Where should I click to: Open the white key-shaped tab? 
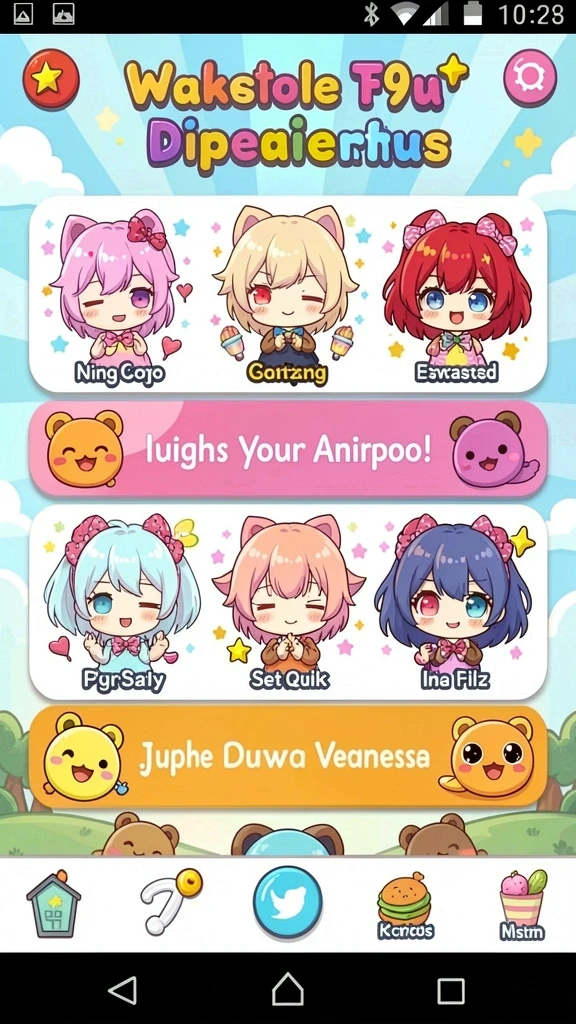170,903
